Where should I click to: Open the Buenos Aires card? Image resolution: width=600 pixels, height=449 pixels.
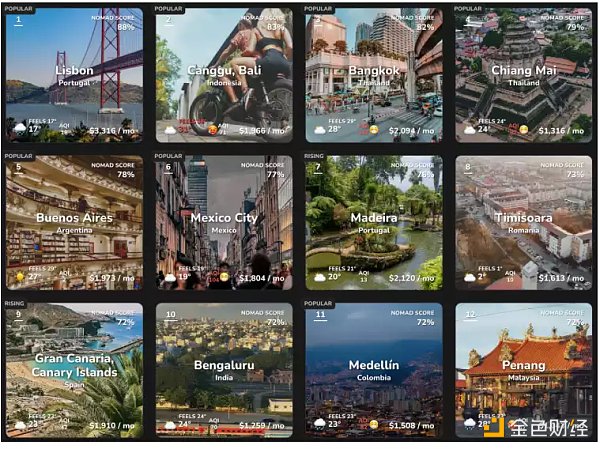[x=75, y=220]
